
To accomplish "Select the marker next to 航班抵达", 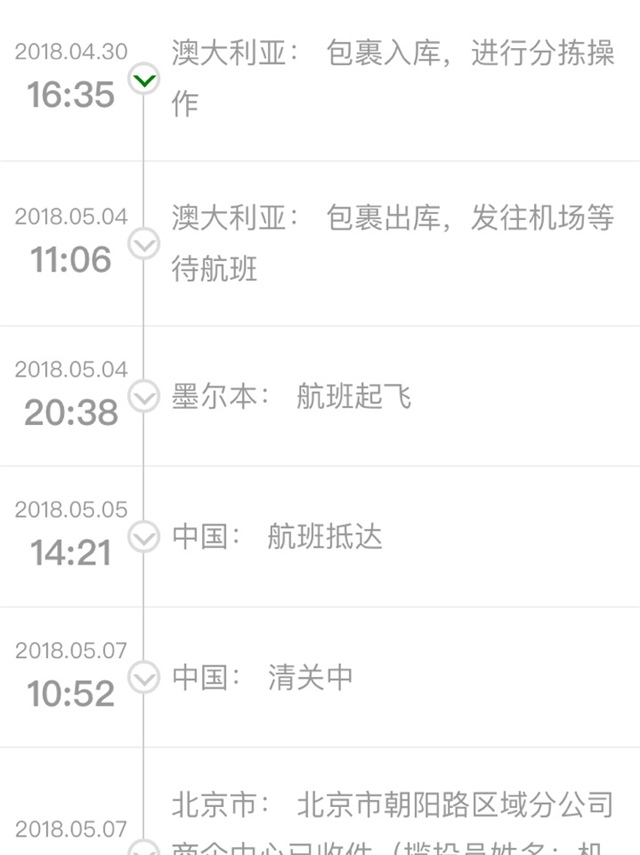I will coord(145,538).
